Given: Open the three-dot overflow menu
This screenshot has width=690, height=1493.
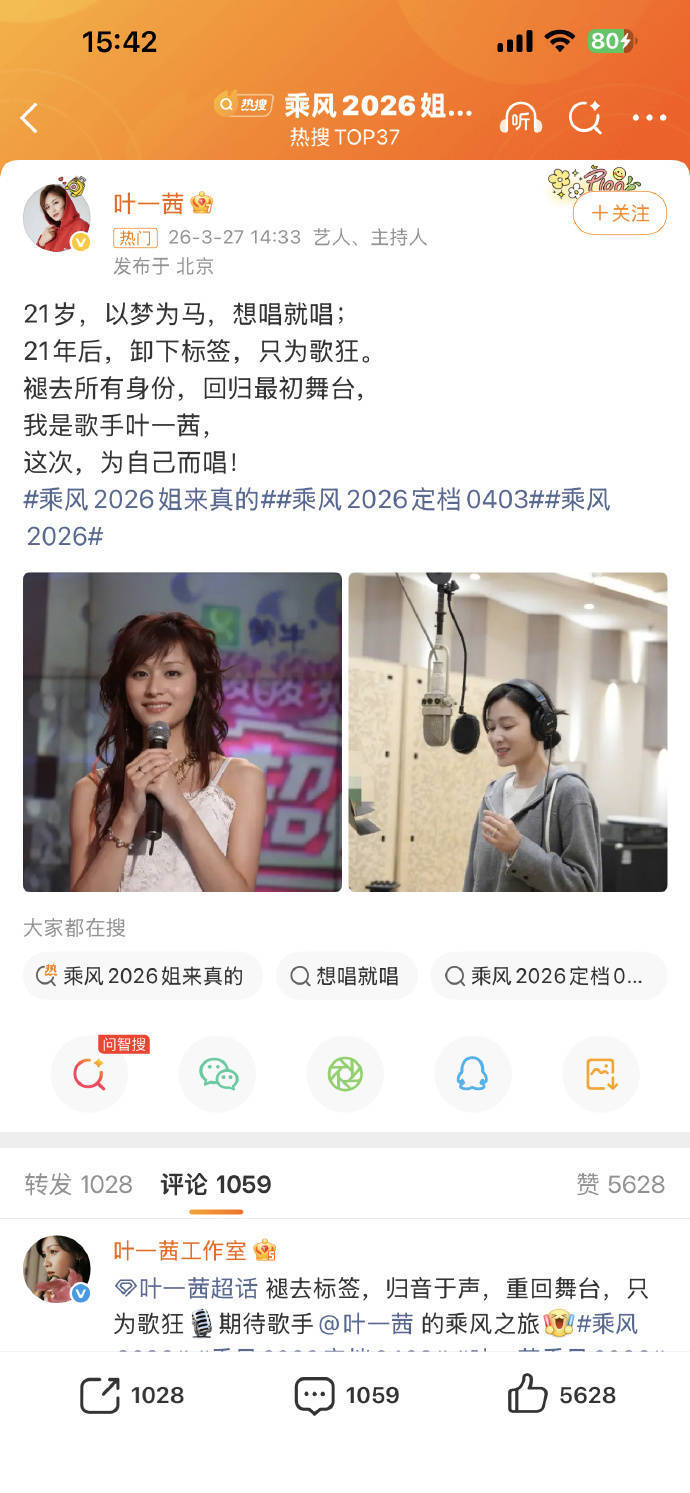Looking at the screenshot, I should (649, 118).
